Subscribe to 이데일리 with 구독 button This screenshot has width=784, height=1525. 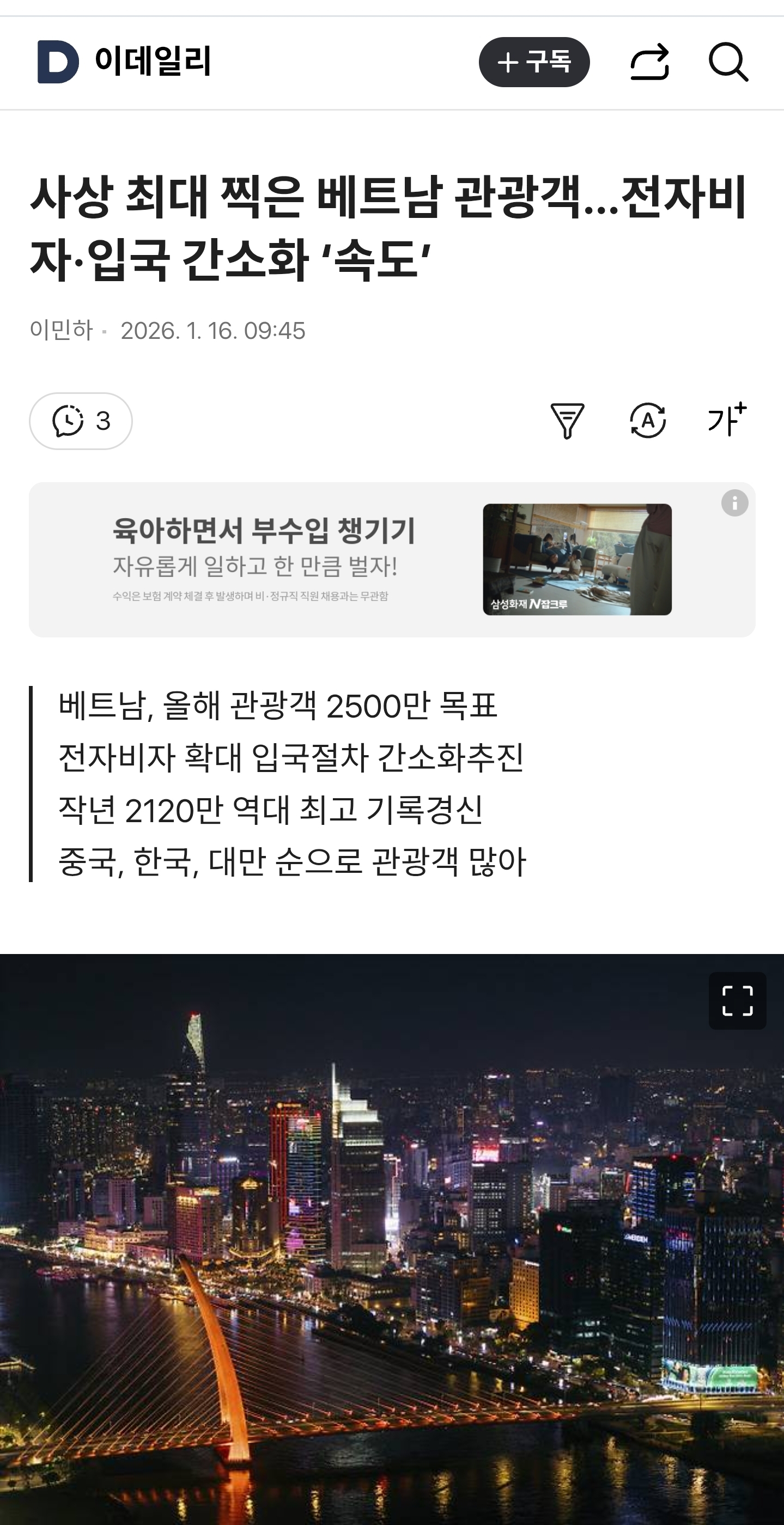pyautogui.click(x=533, y=62)
